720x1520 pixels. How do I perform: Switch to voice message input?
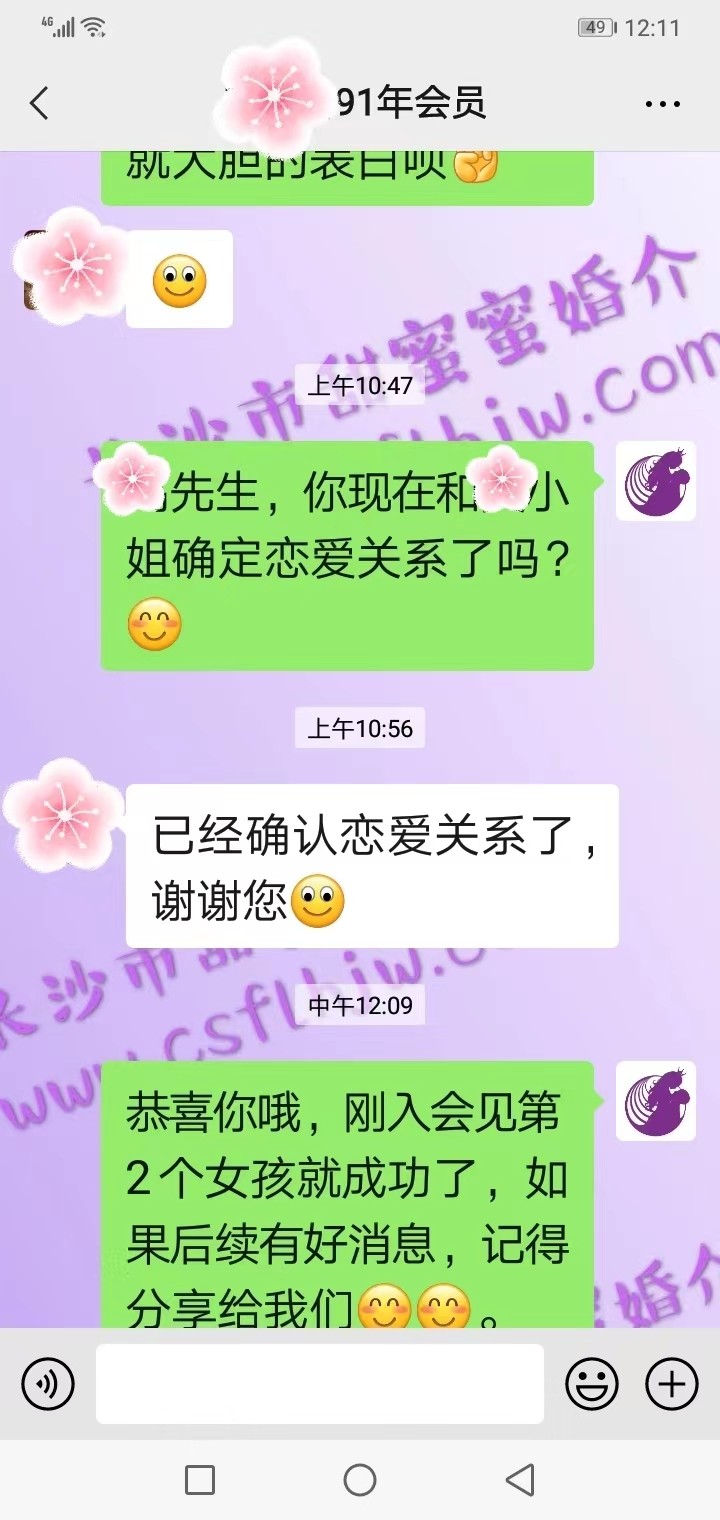(48, 1385)
